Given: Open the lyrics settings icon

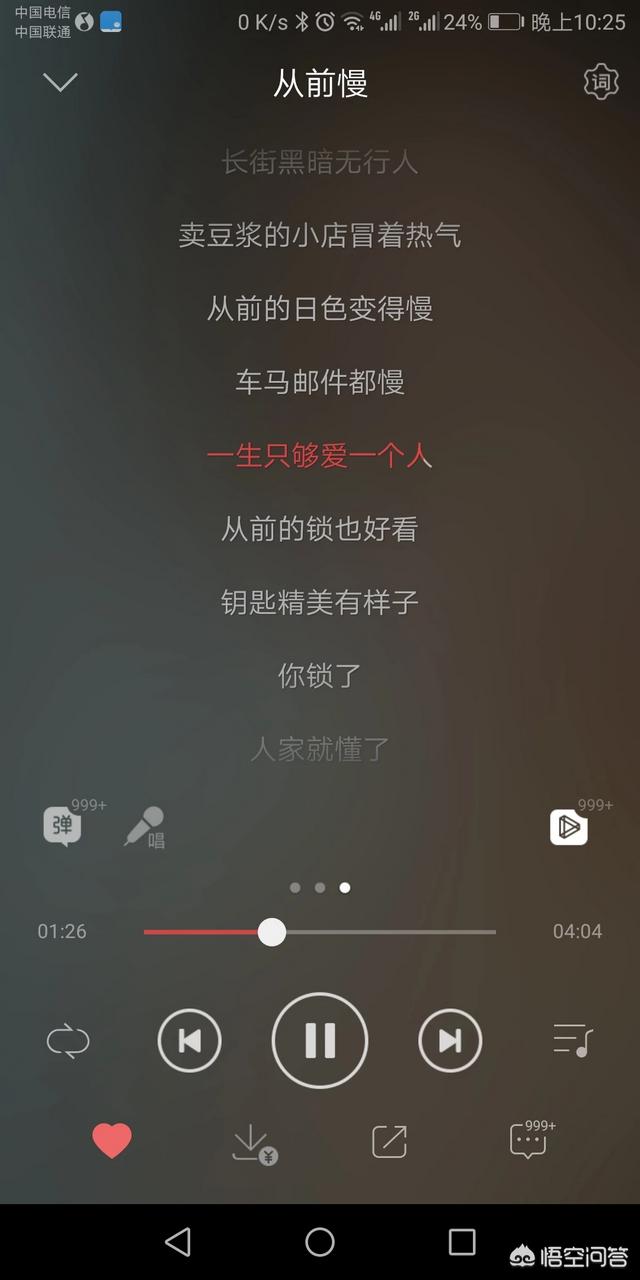Looking at the screenshot, I should (601, 83).
